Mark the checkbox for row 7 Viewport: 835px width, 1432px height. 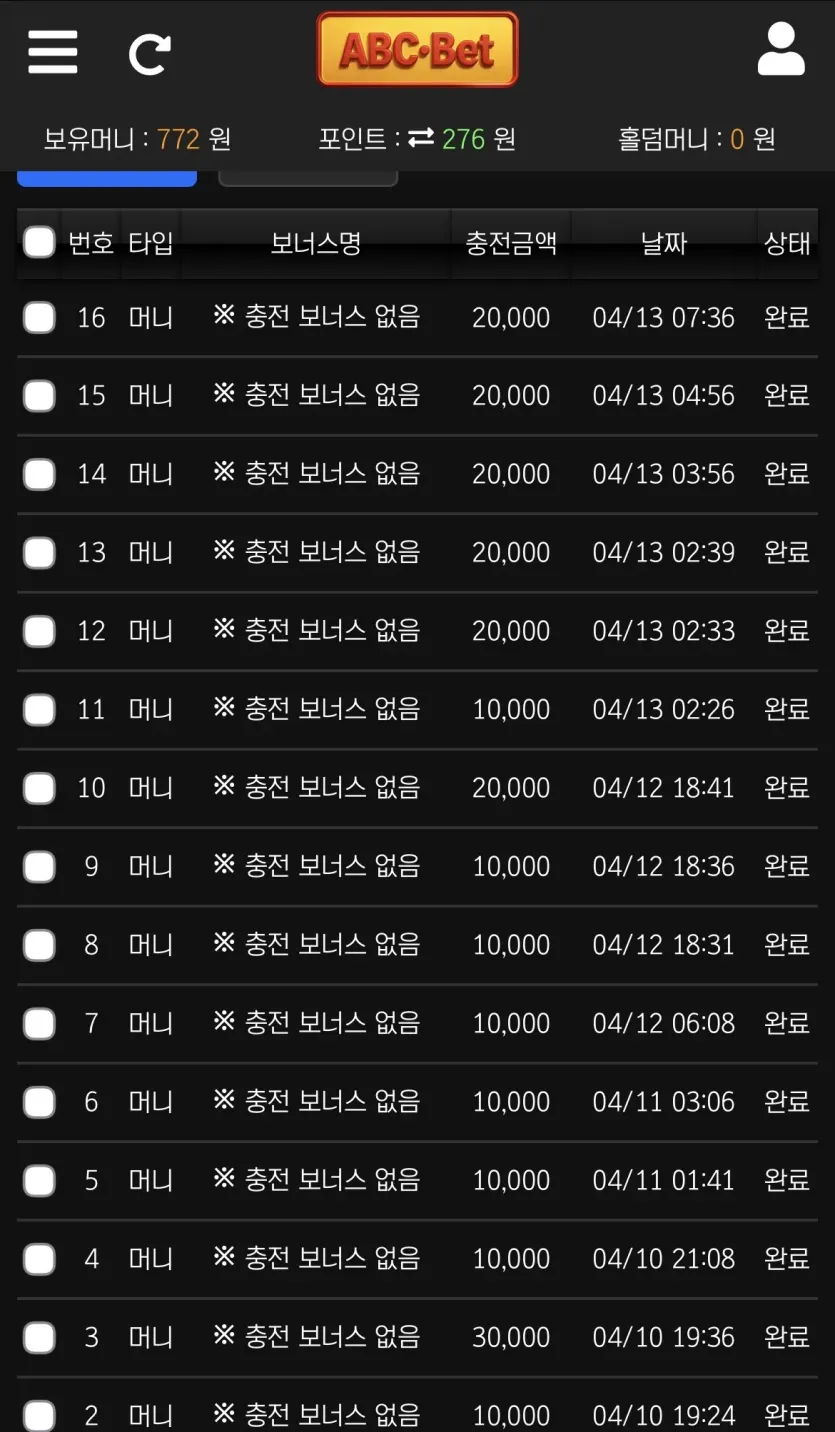click(x=39, y=1023)
